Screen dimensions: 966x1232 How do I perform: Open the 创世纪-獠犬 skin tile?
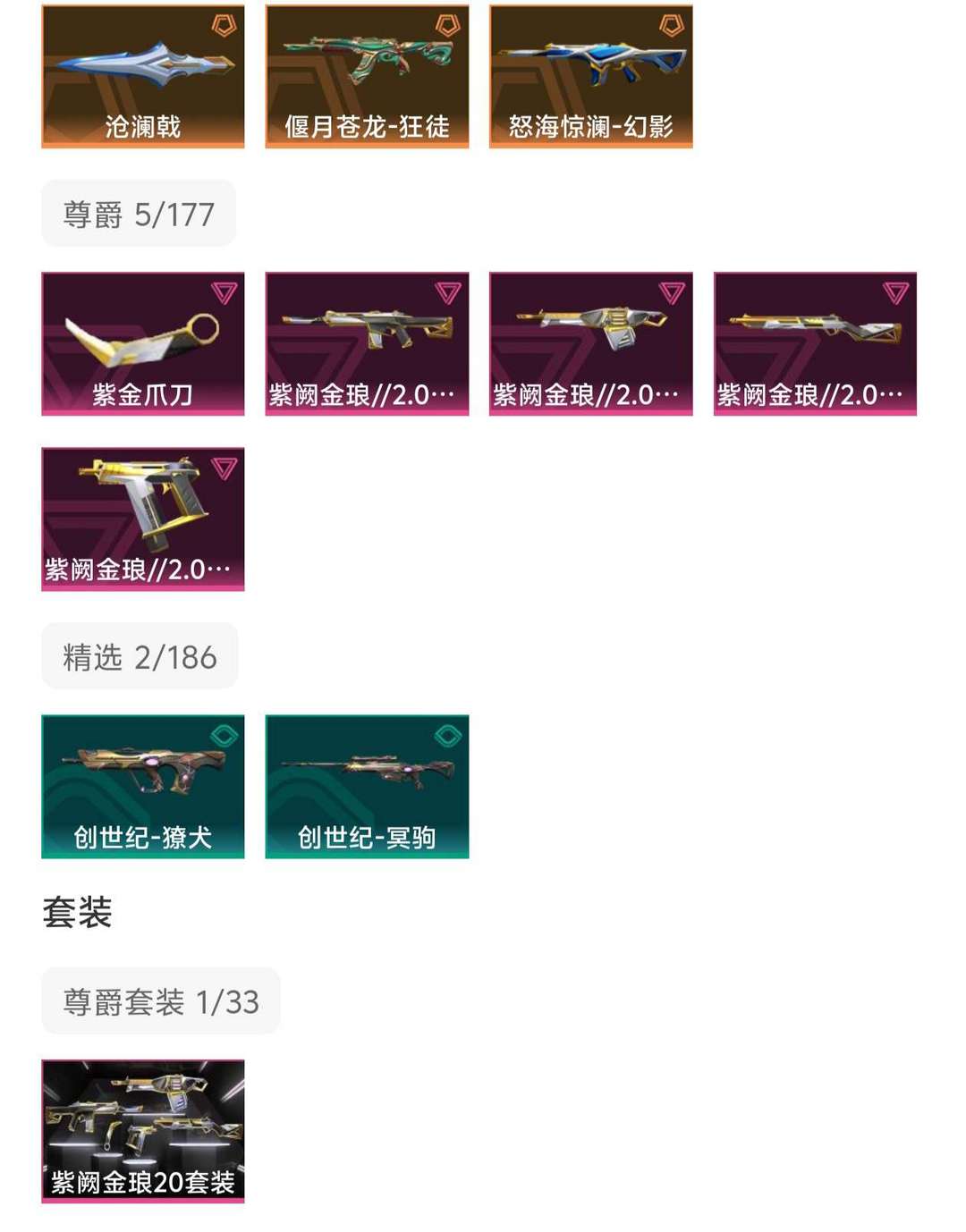point(142,786)
